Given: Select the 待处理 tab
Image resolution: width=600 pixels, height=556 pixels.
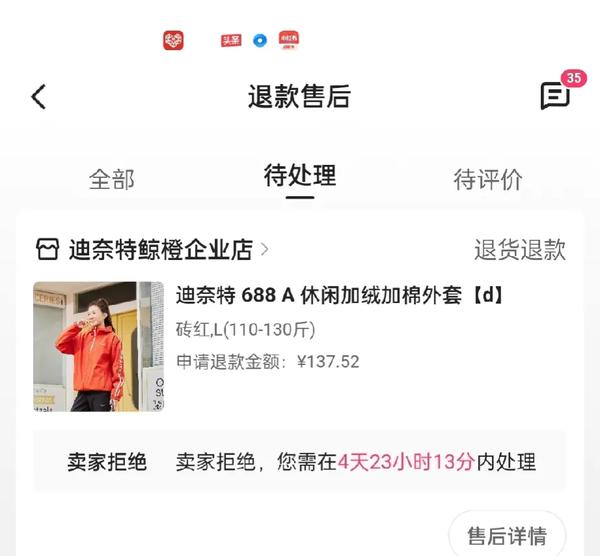Looking at the screenshot, I should (x=299, y=177).
